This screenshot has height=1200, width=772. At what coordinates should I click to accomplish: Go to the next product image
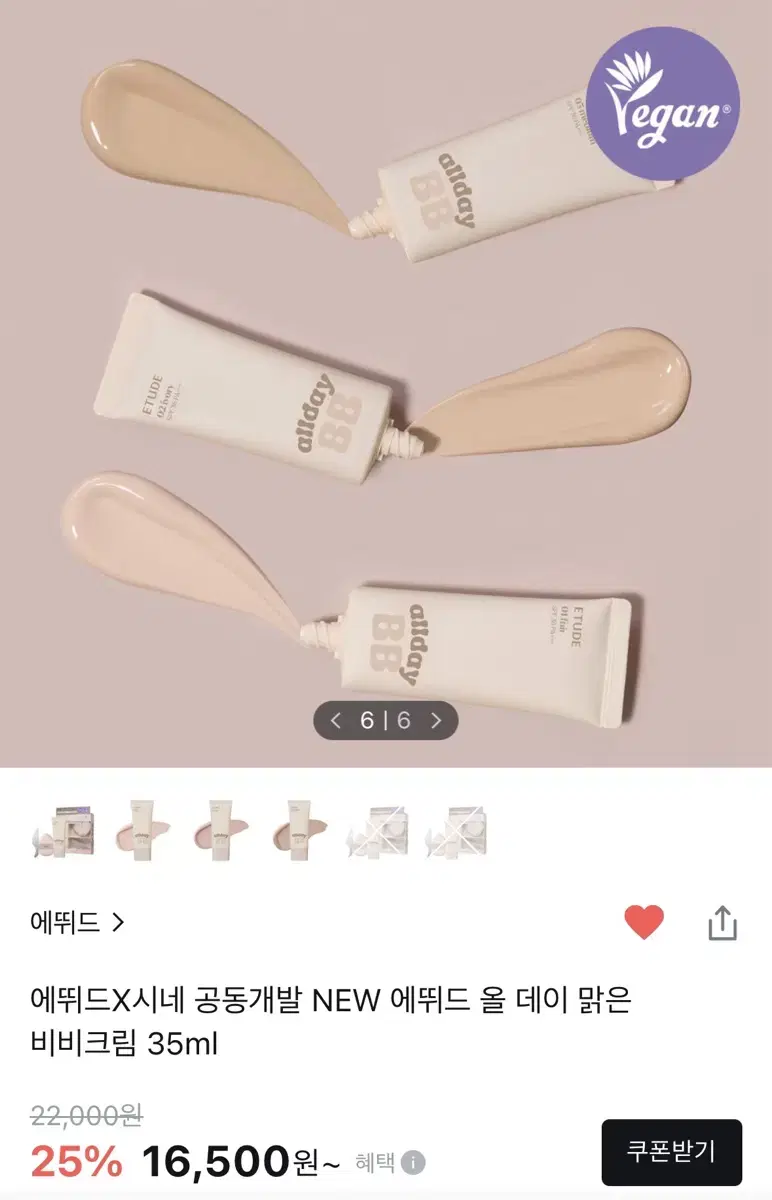tap(434, 721)
